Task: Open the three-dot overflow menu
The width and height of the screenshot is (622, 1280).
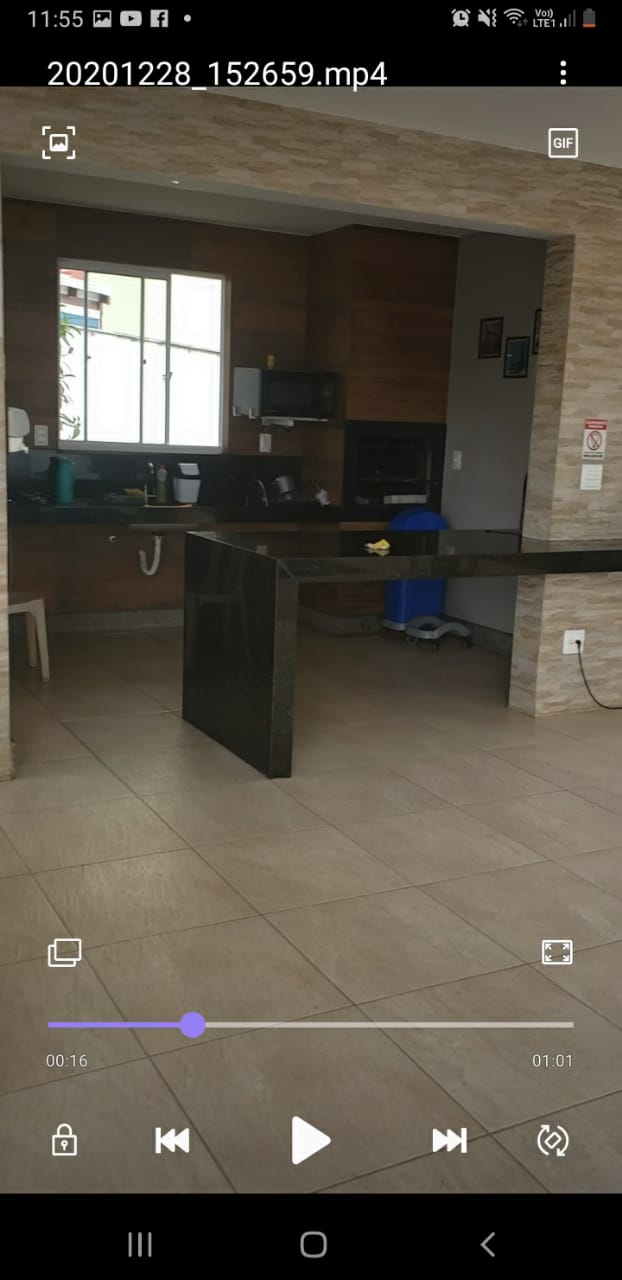Action: click(563, 72)
